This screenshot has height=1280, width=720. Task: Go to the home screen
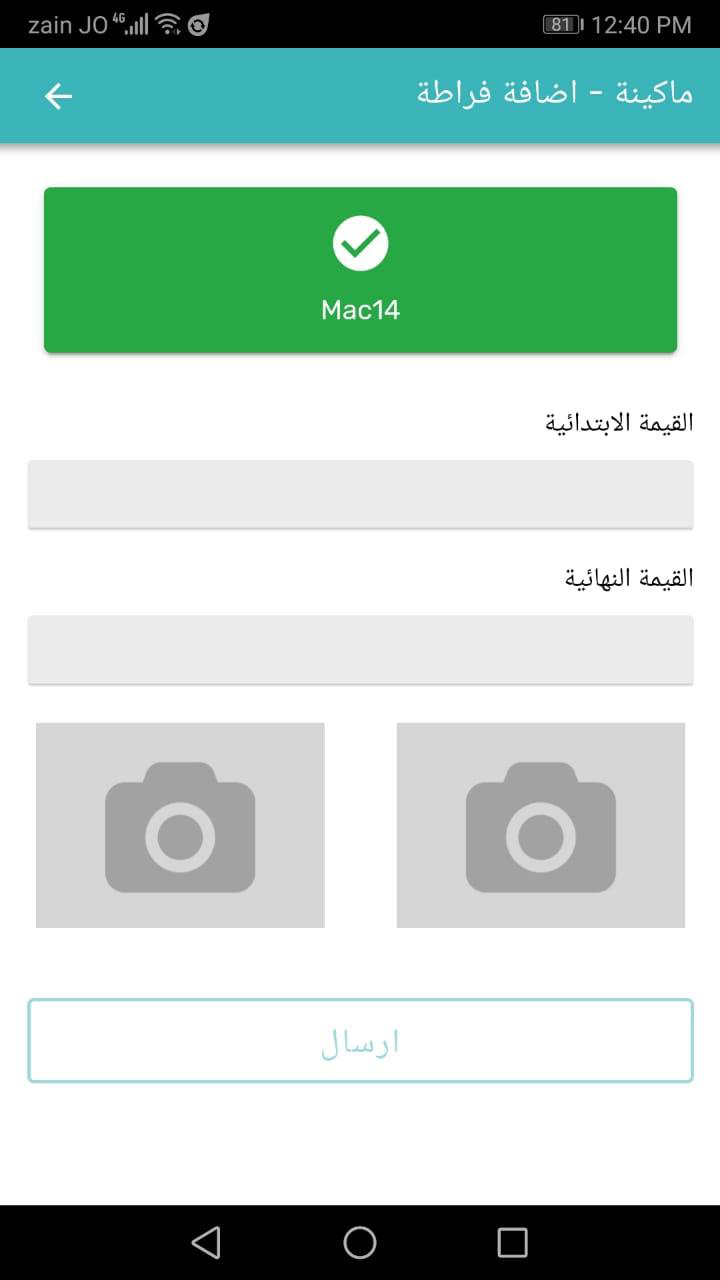360,1243
